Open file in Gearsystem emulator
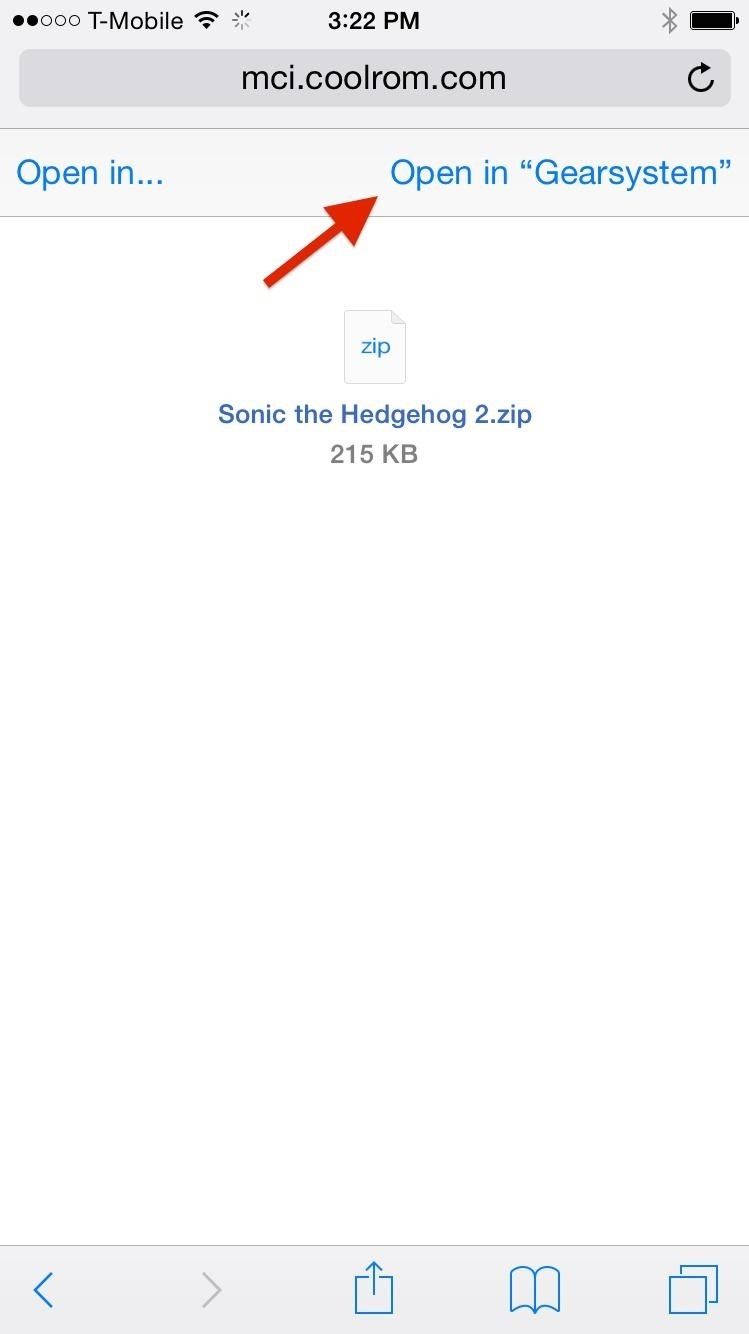This screenshot has width=749, height=1334. [x=560, y=172]
